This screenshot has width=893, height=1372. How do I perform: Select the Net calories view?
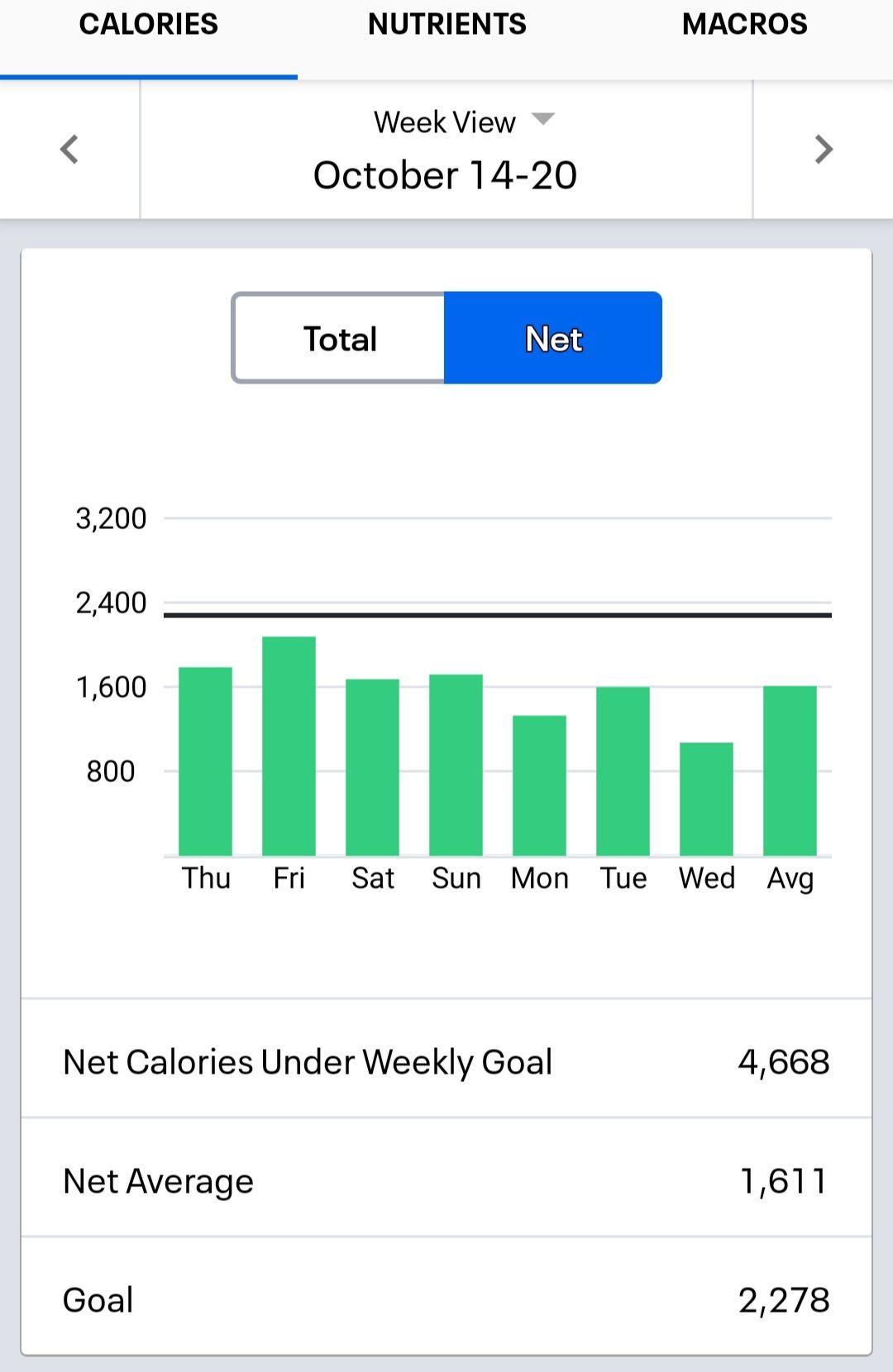pos(553,337)
